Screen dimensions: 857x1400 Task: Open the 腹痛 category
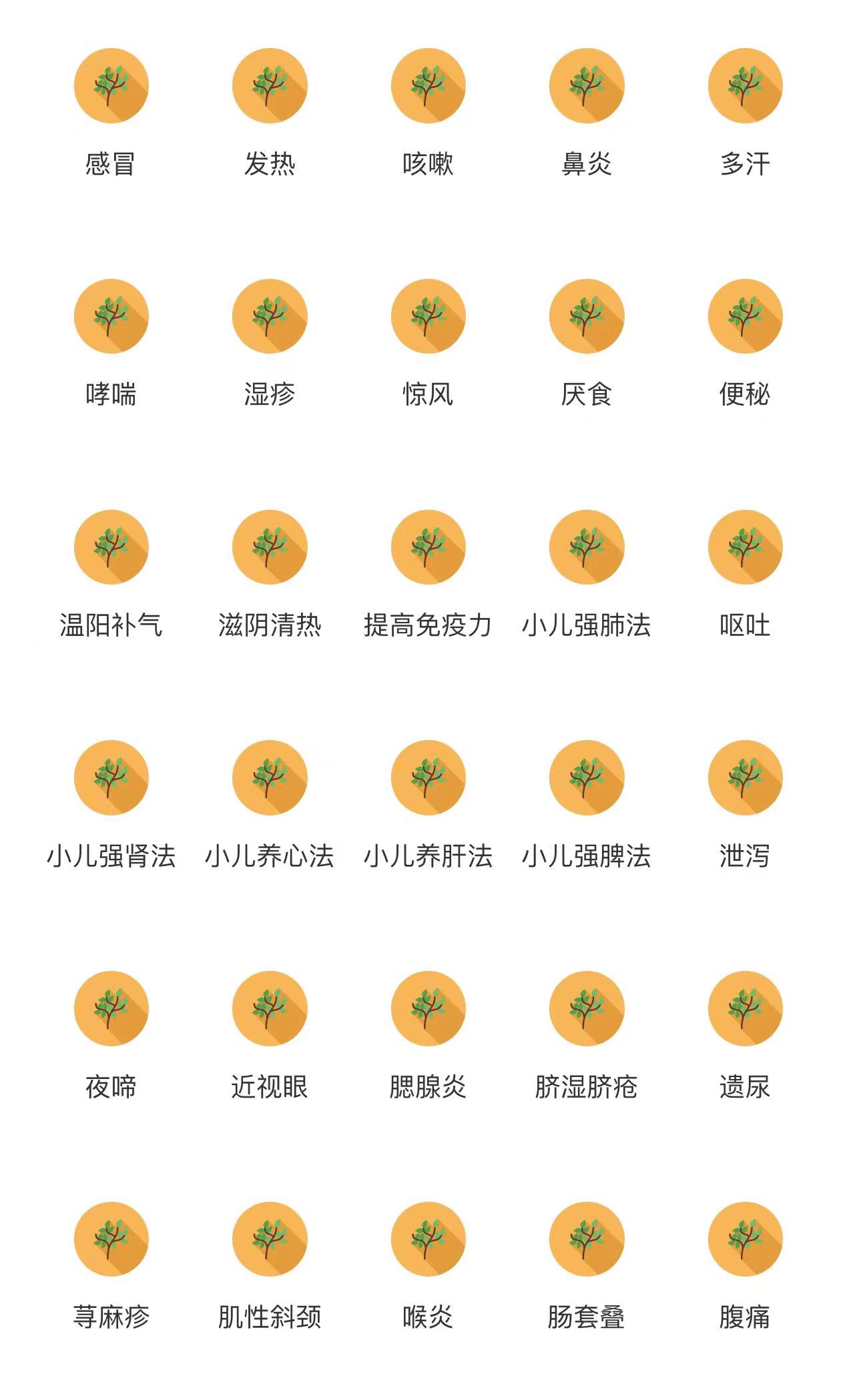(745, 1239)
